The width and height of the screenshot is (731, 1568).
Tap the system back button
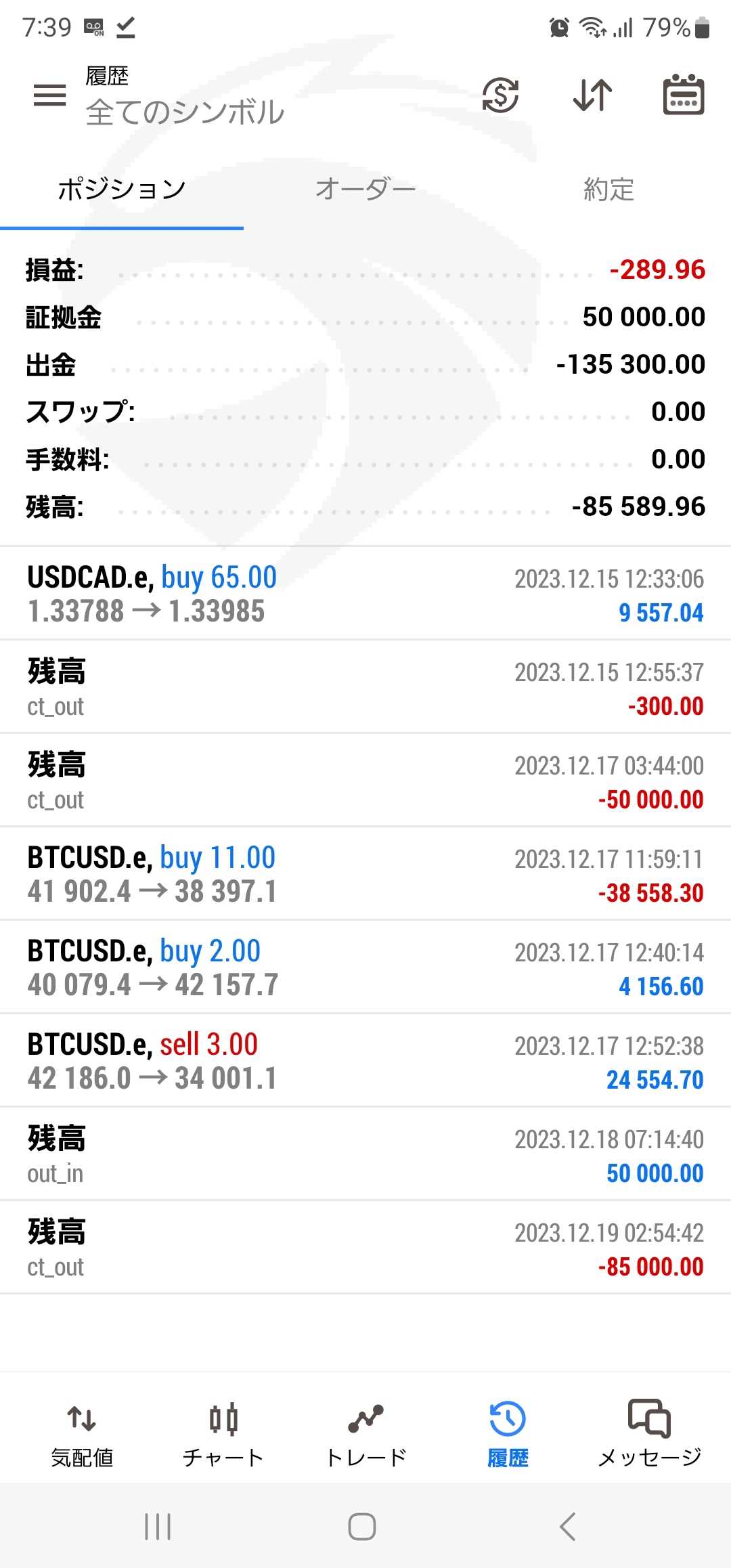click(567, 1527)
